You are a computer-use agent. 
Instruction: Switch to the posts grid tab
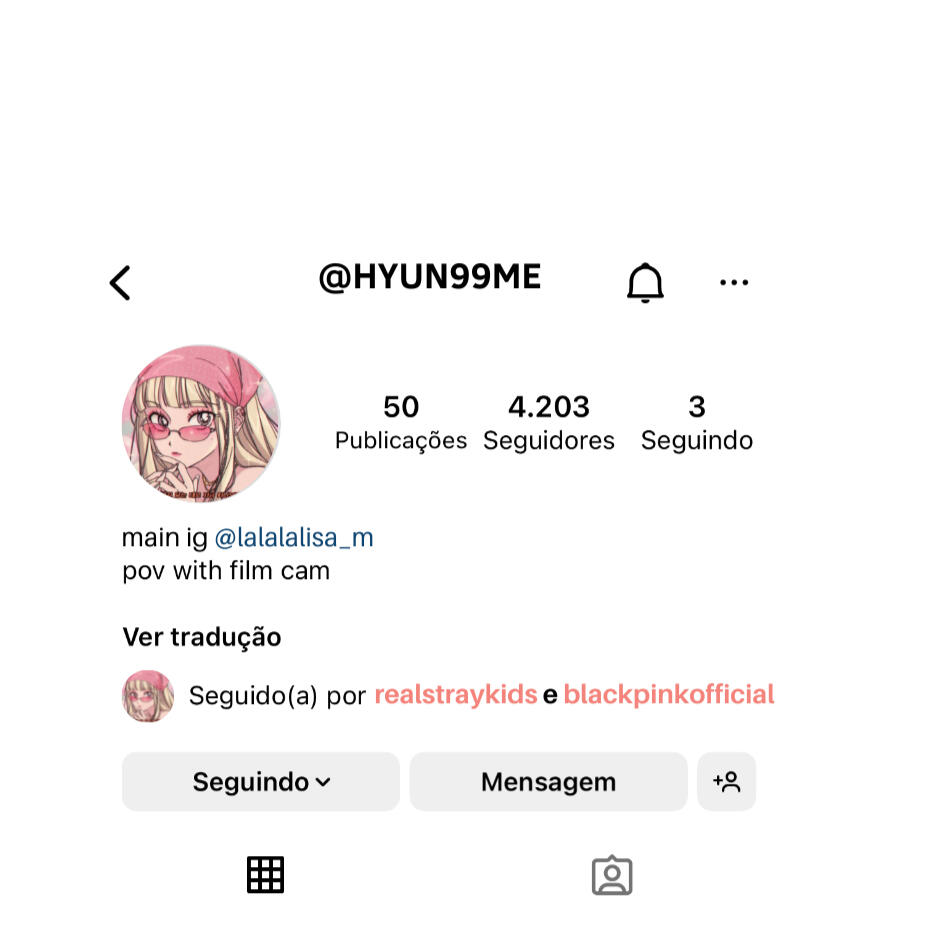coord(266,875)
